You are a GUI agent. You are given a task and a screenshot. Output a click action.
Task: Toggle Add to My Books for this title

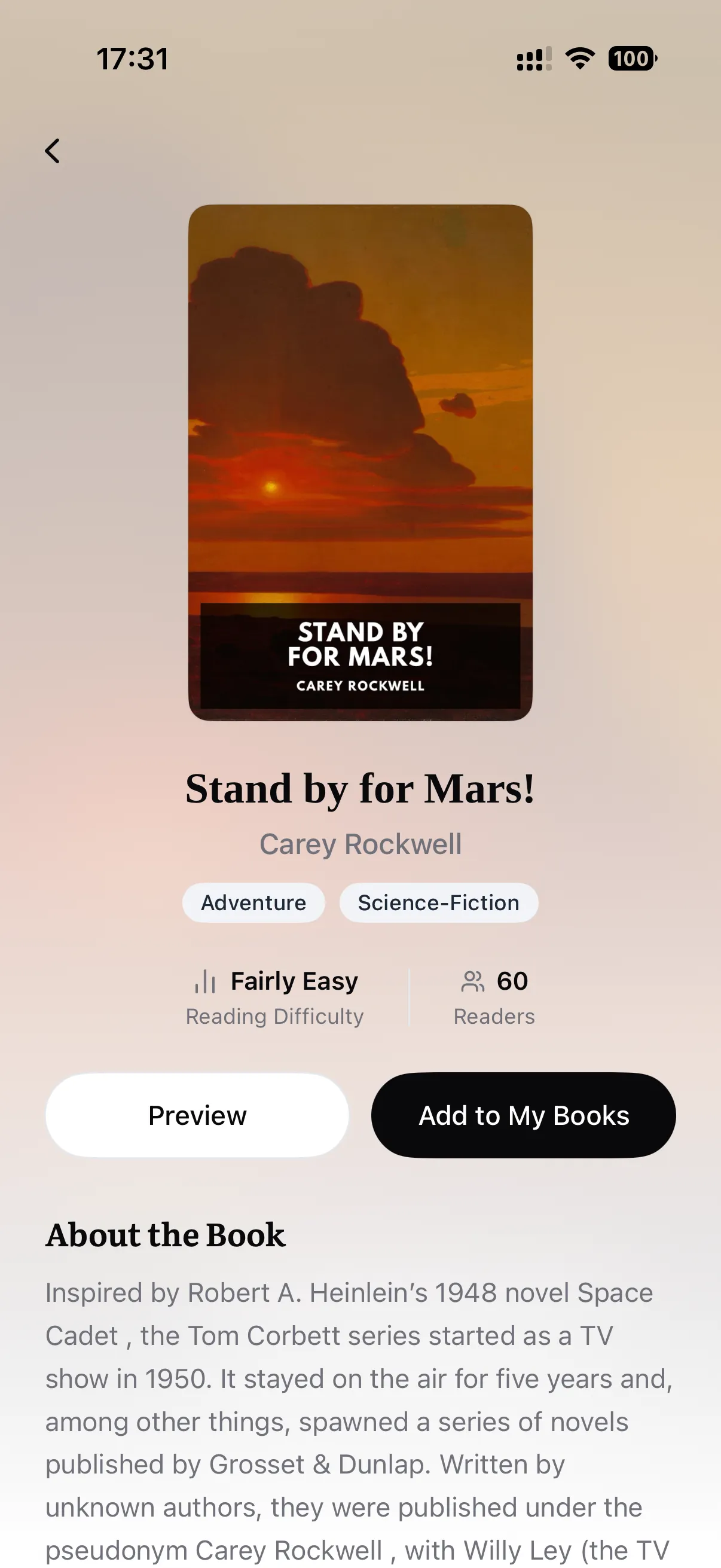[x=524, y=1115]
